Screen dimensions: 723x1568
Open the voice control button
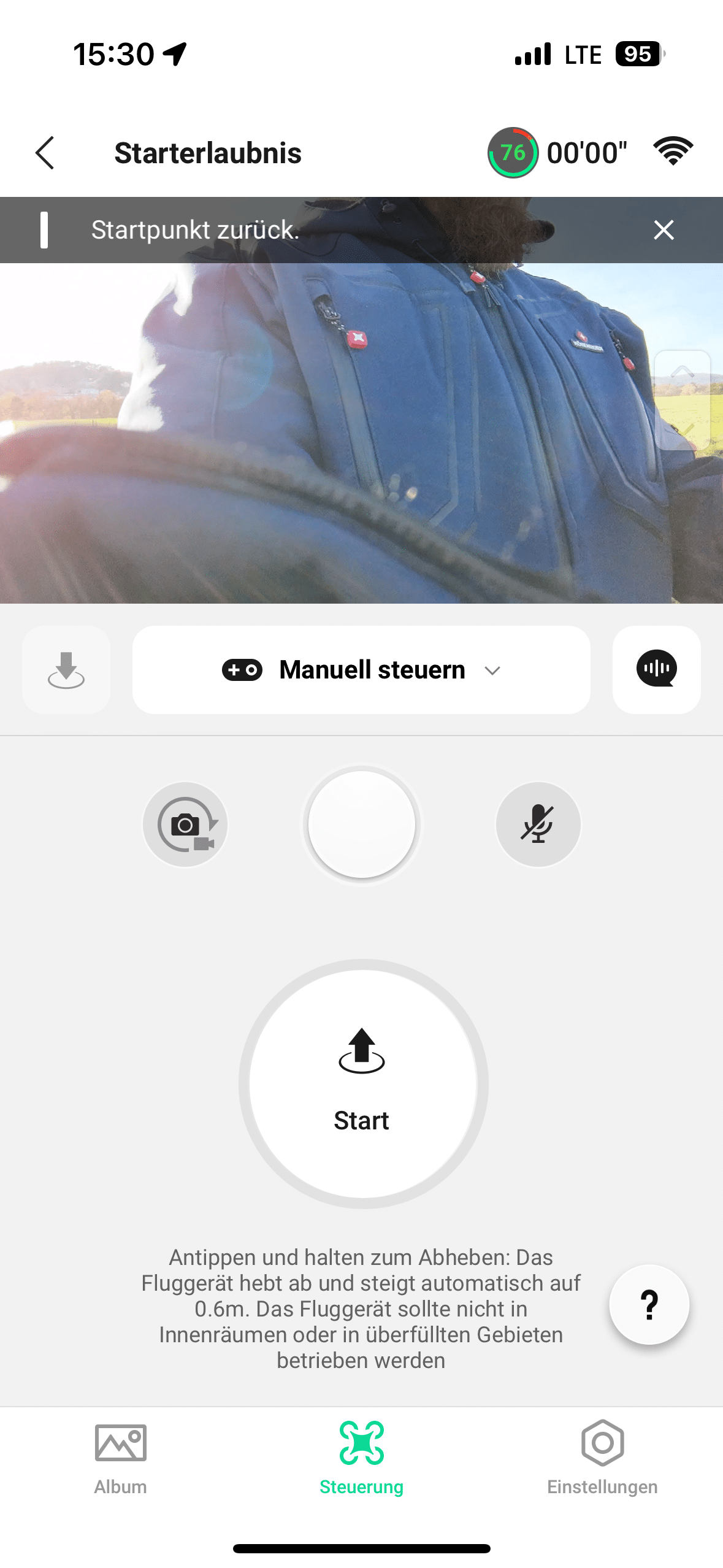(x=656, y=669)
